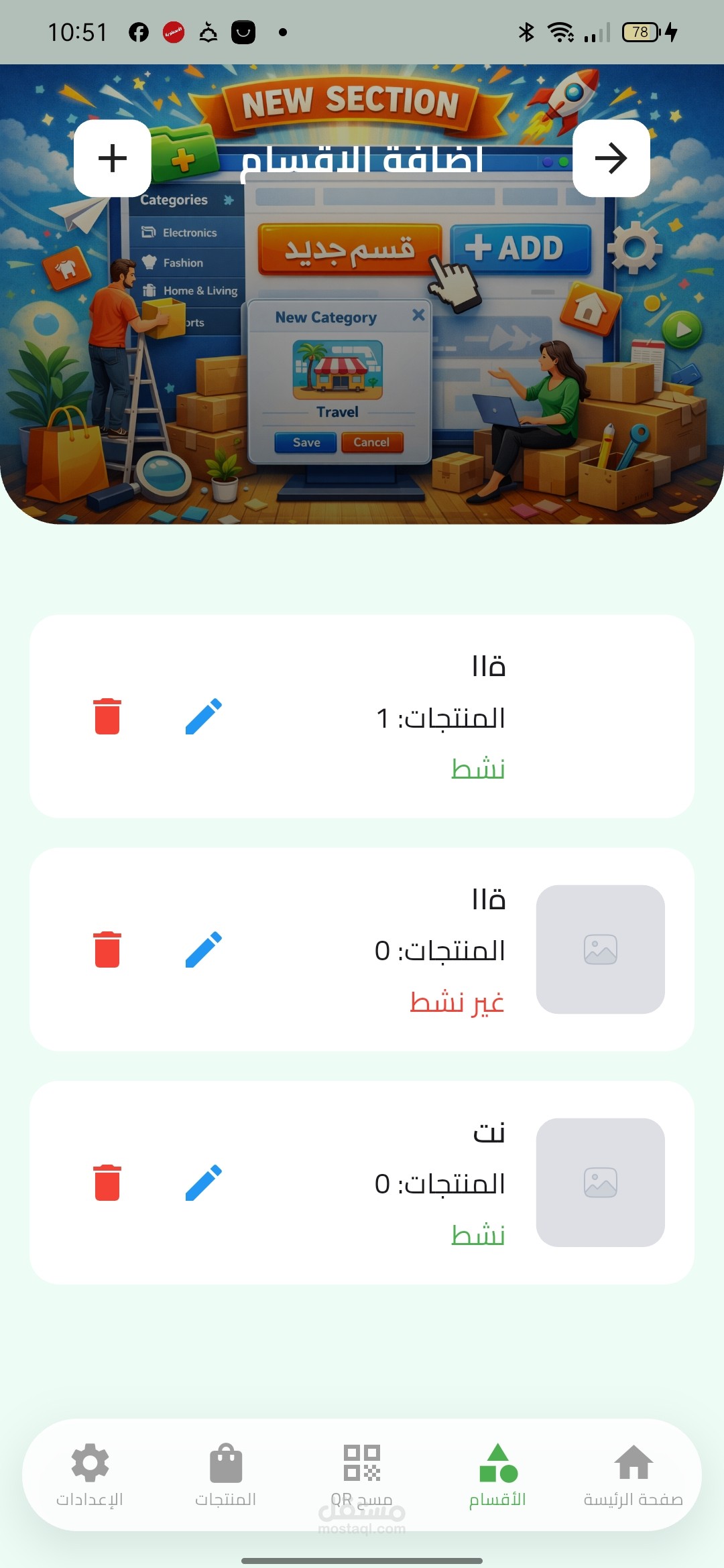Delete the active قاا section with 1 product
Screen dimensions: 724x1568
pos(107,716)
